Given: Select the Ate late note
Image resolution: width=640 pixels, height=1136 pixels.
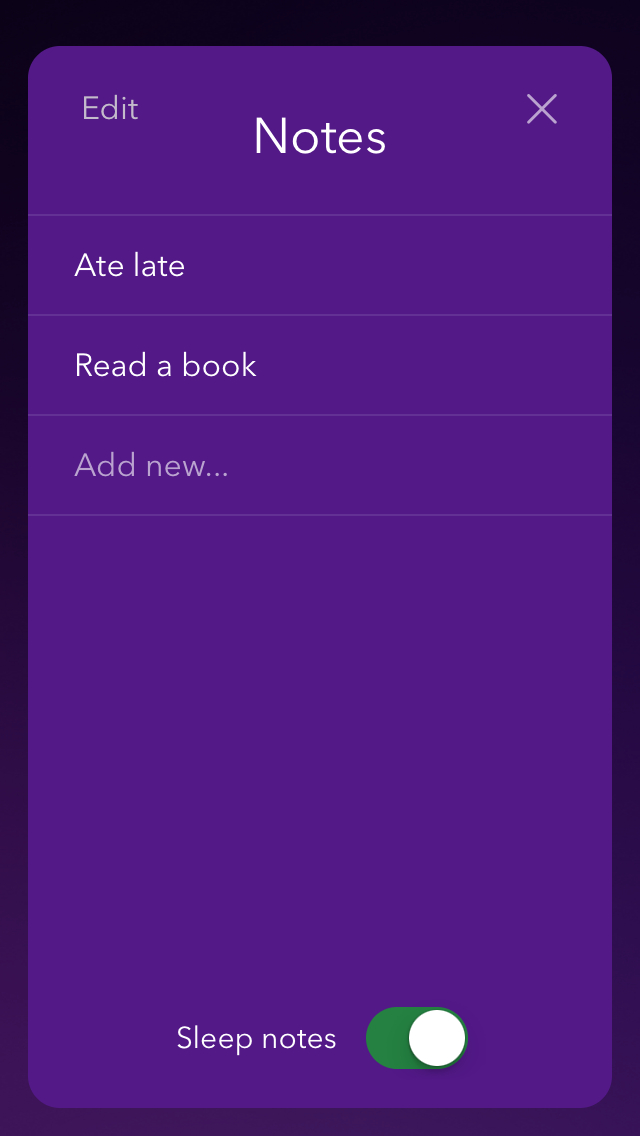Looking at the screenshot, I should 320,265.
